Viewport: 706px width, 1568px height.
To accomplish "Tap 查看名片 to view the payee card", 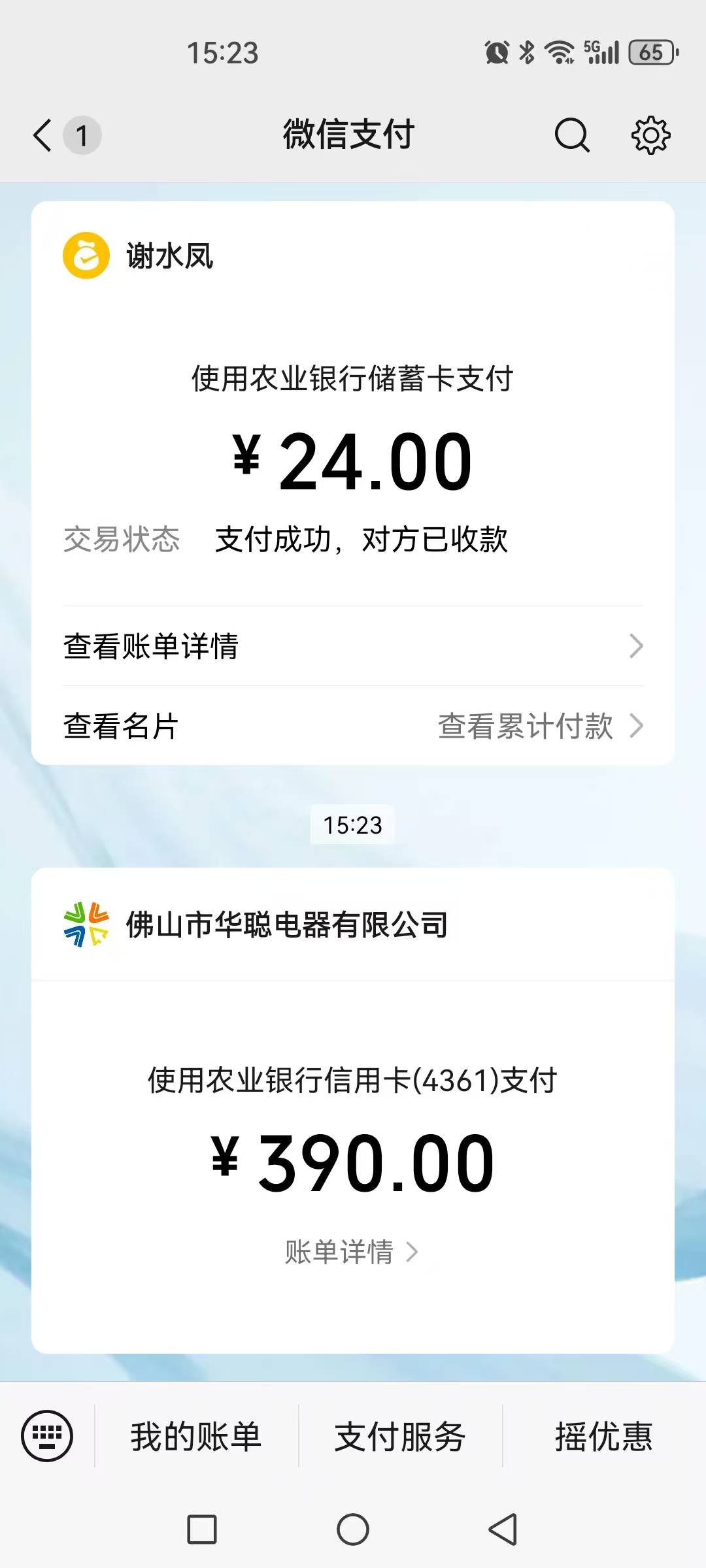I will click(x=121, y=726).
